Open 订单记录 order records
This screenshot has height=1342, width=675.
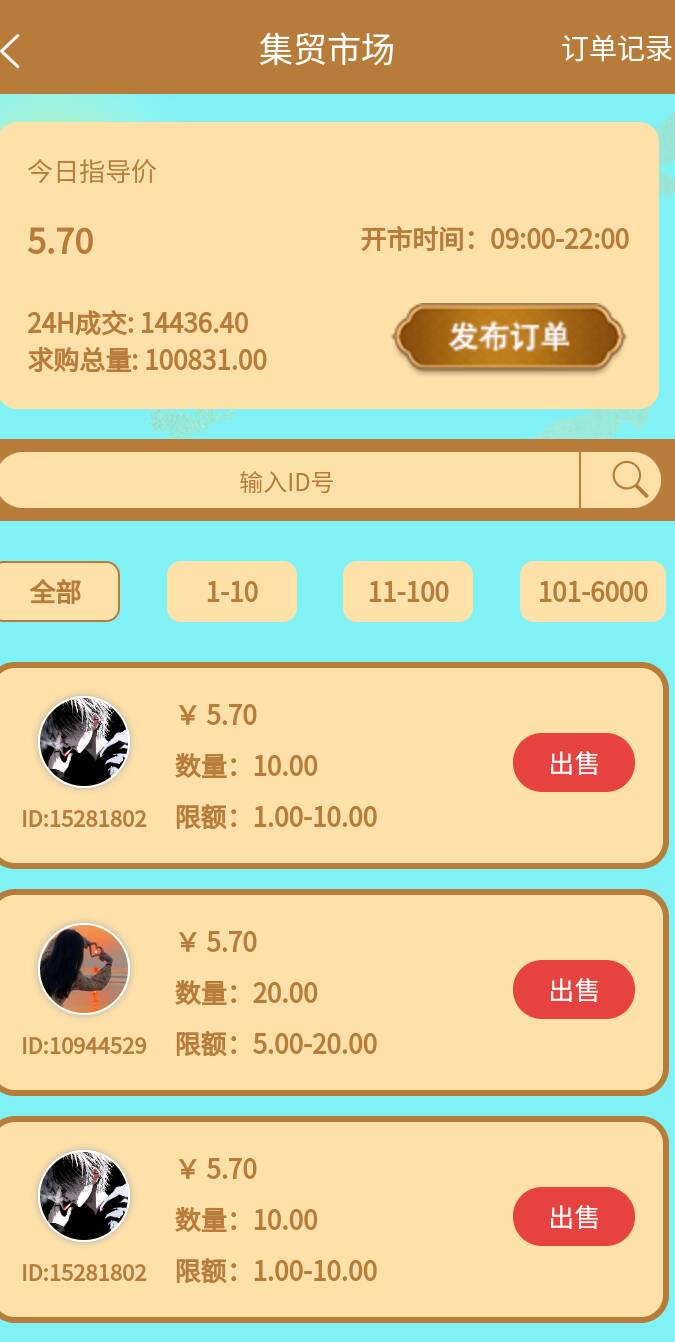point(616,49)
